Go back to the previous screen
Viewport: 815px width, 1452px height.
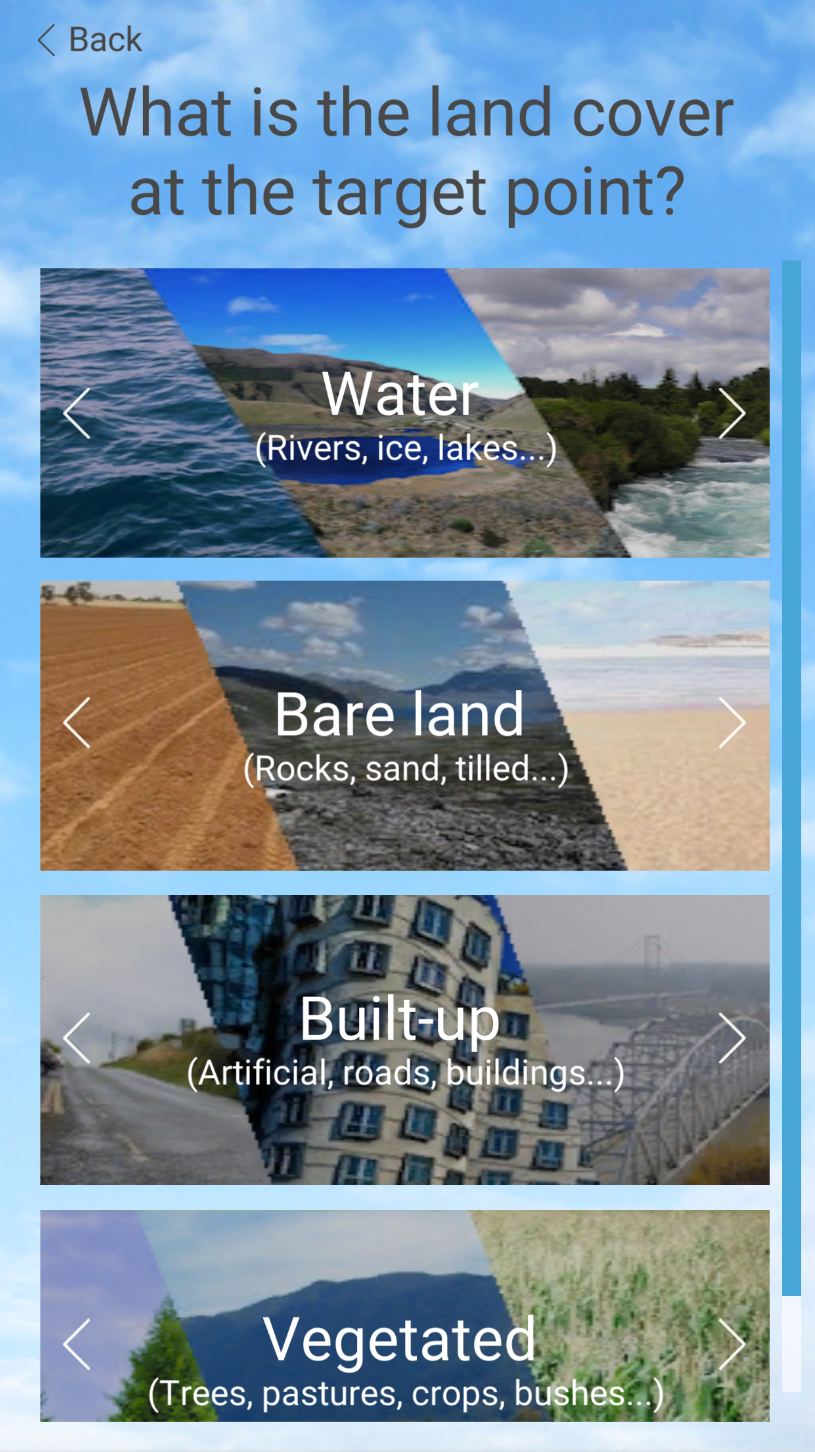(89, 40)
